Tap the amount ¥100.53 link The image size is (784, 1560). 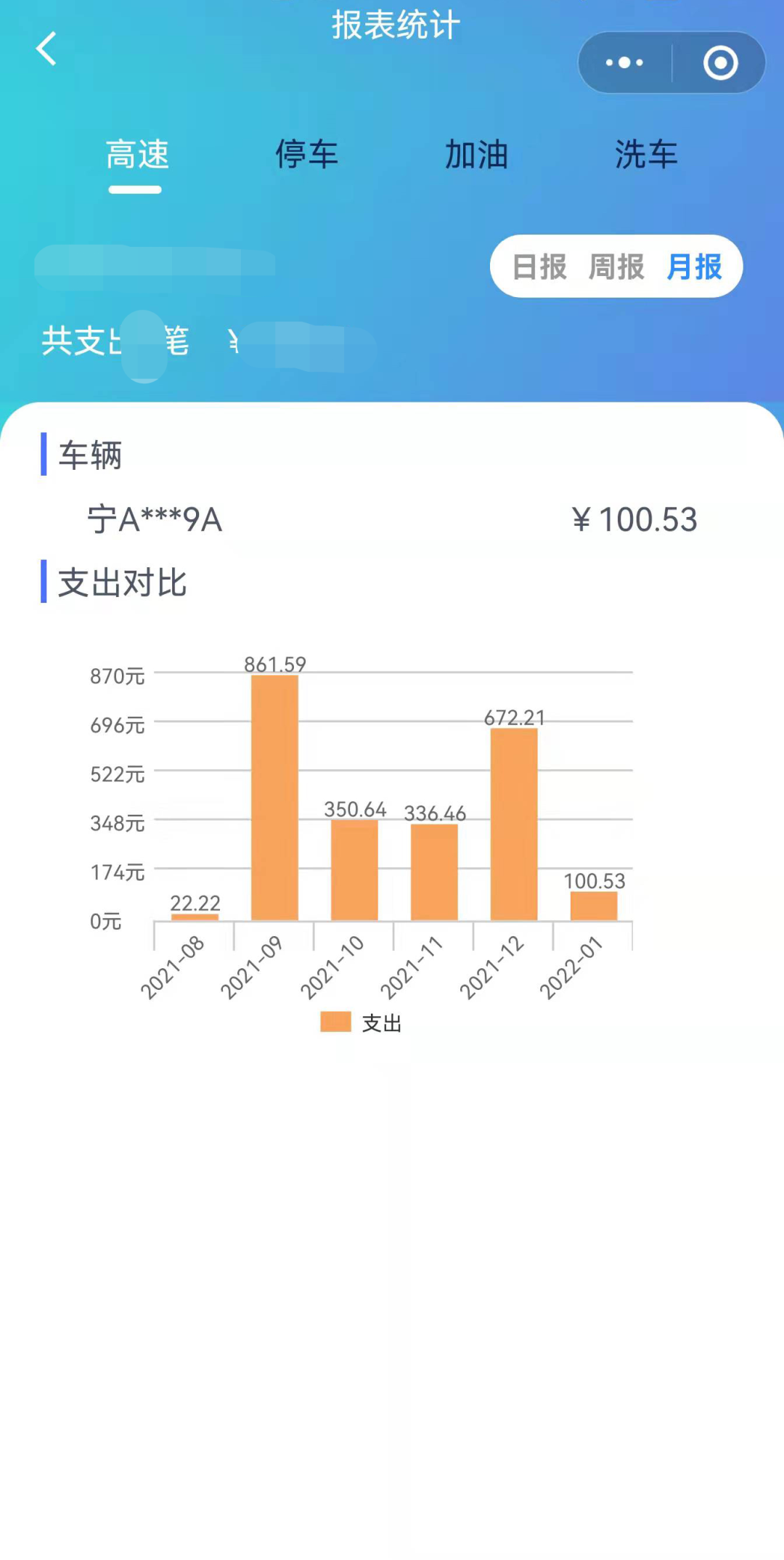[633, 519]
